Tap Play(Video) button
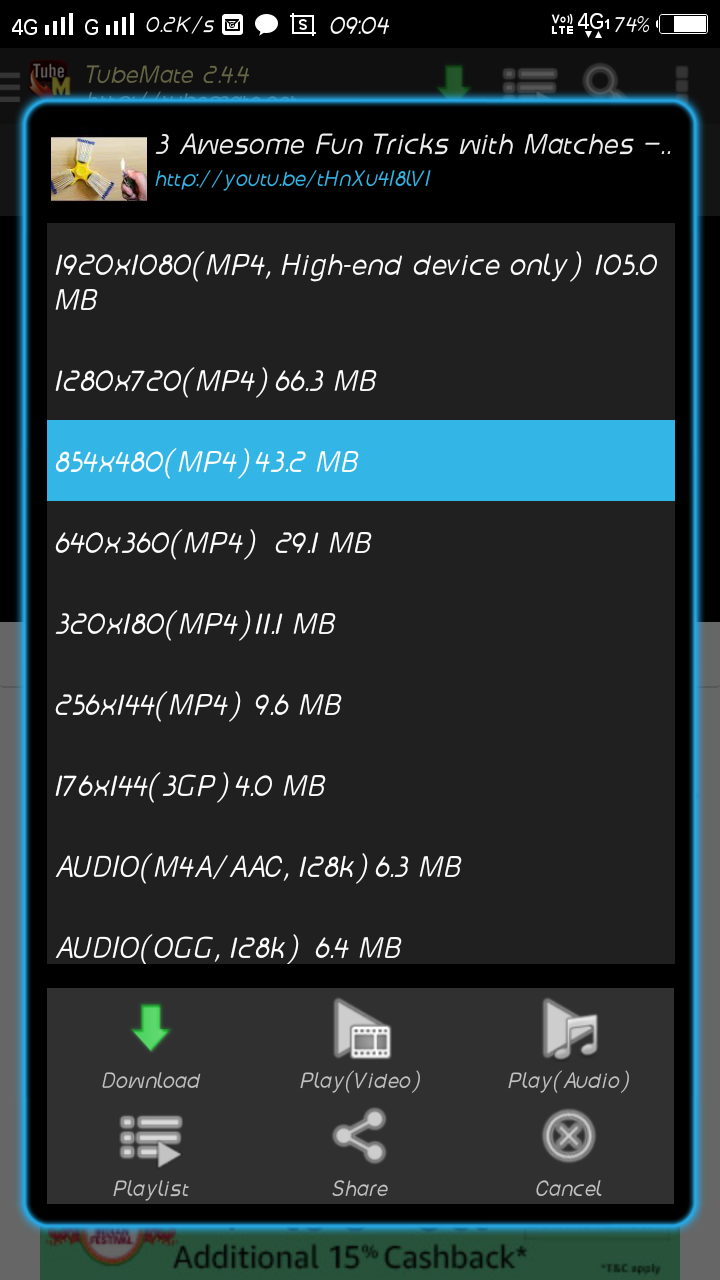This screenshot has height=1280, width=720. click(x=360, y=1043)
